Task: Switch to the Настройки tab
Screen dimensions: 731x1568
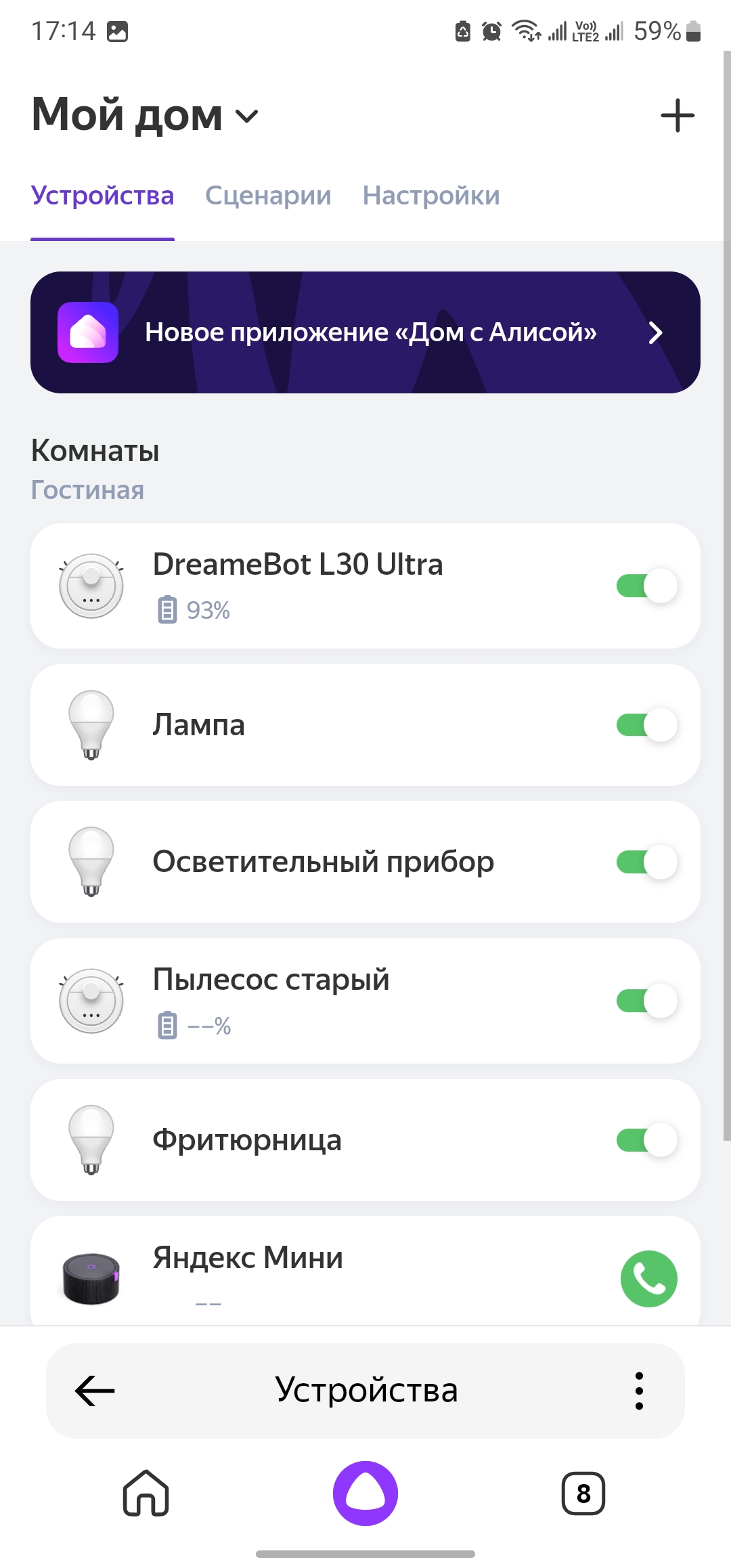Action: click(x=431, y=196)
